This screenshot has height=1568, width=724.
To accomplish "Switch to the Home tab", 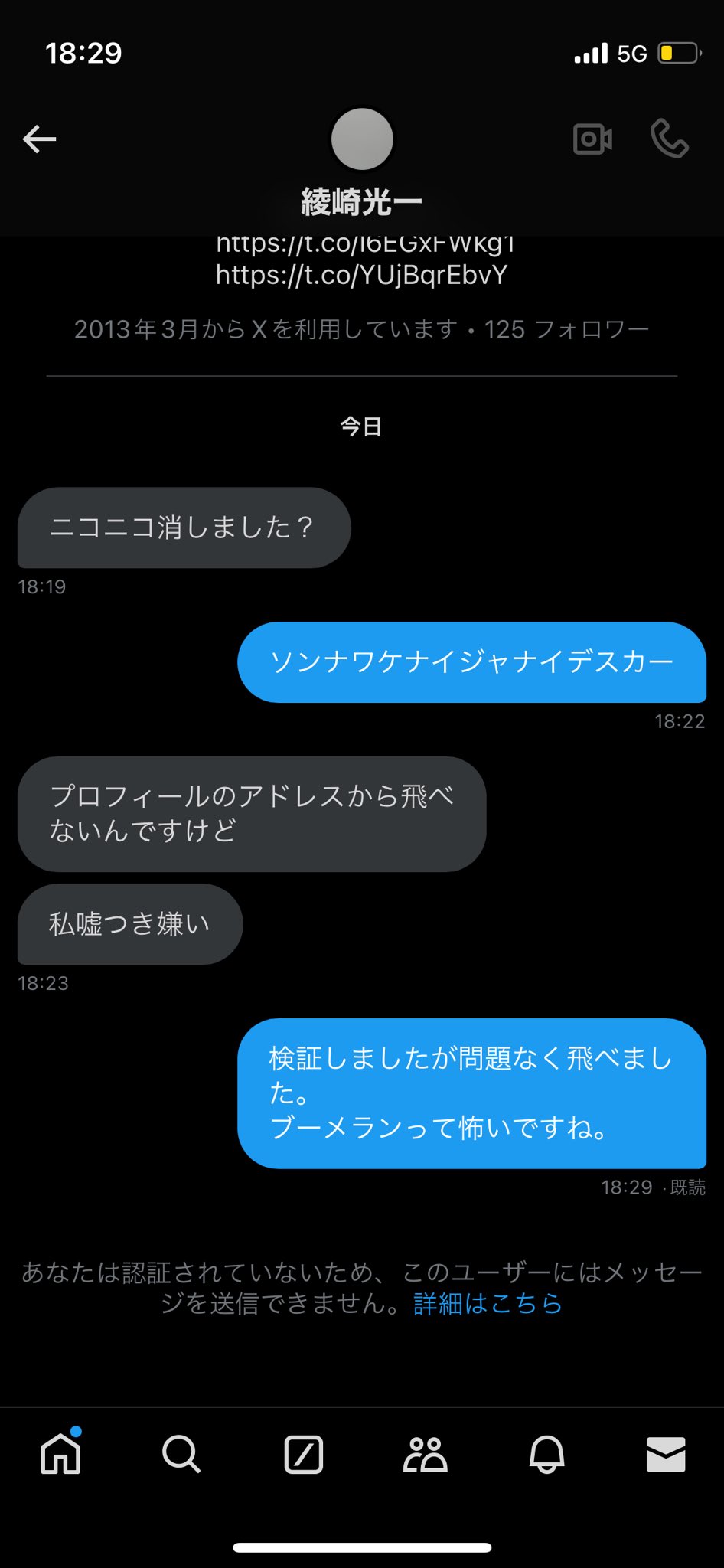I will click(60, 1453).
